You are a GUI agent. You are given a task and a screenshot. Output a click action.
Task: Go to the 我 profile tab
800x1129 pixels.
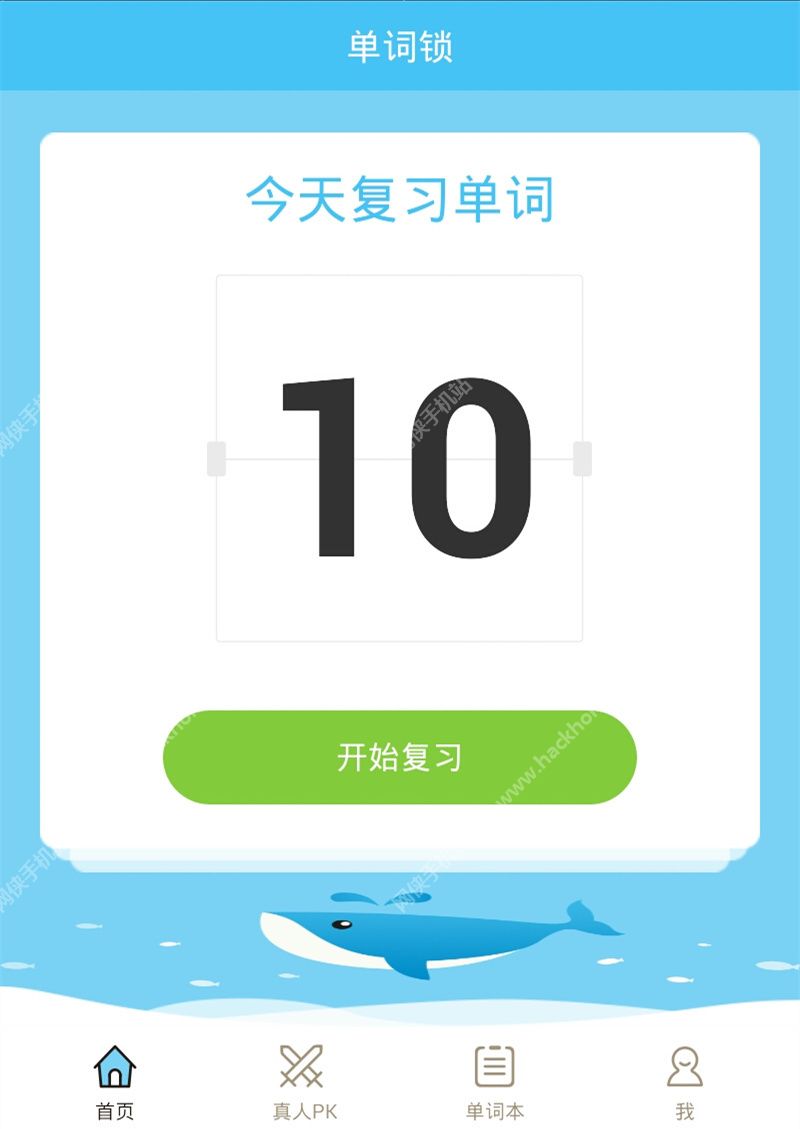[684, 1080]
